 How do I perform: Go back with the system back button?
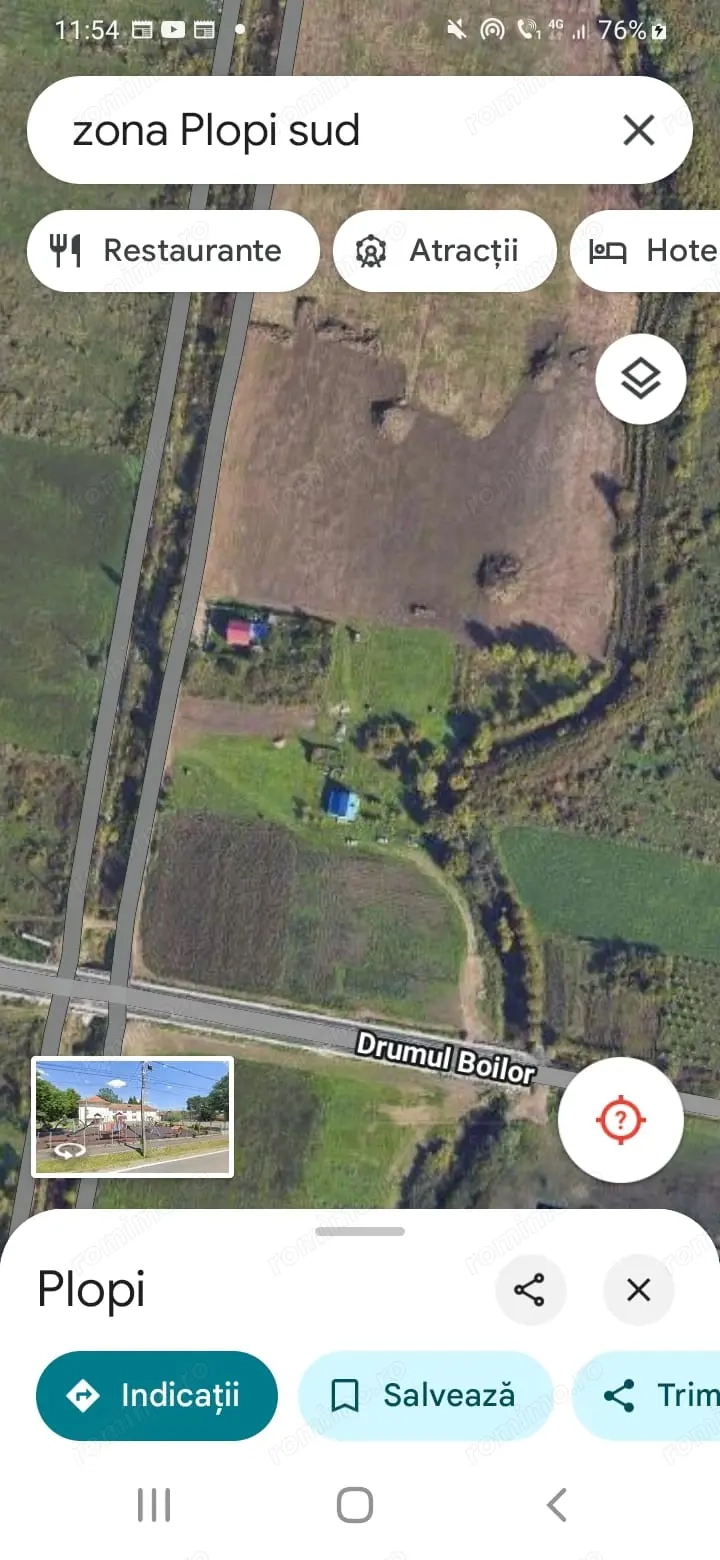556,1504
